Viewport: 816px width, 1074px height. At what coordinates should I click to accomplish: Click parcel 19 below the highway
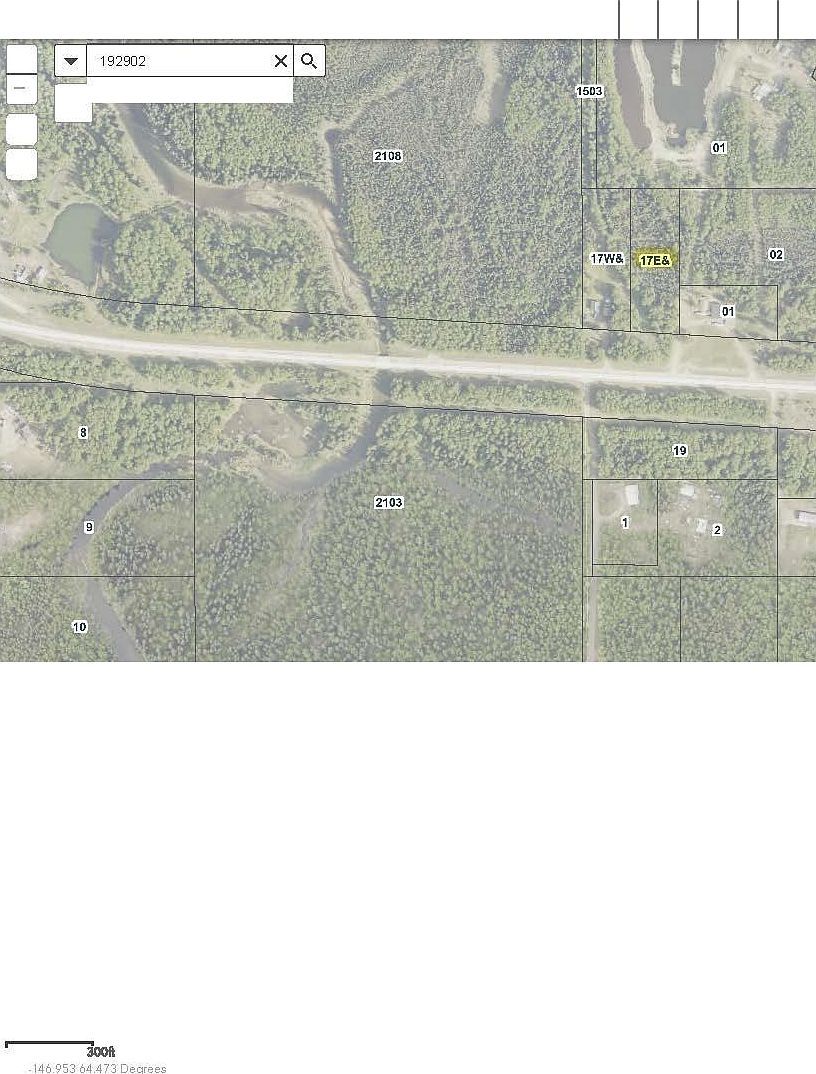(x=680, y=451)
